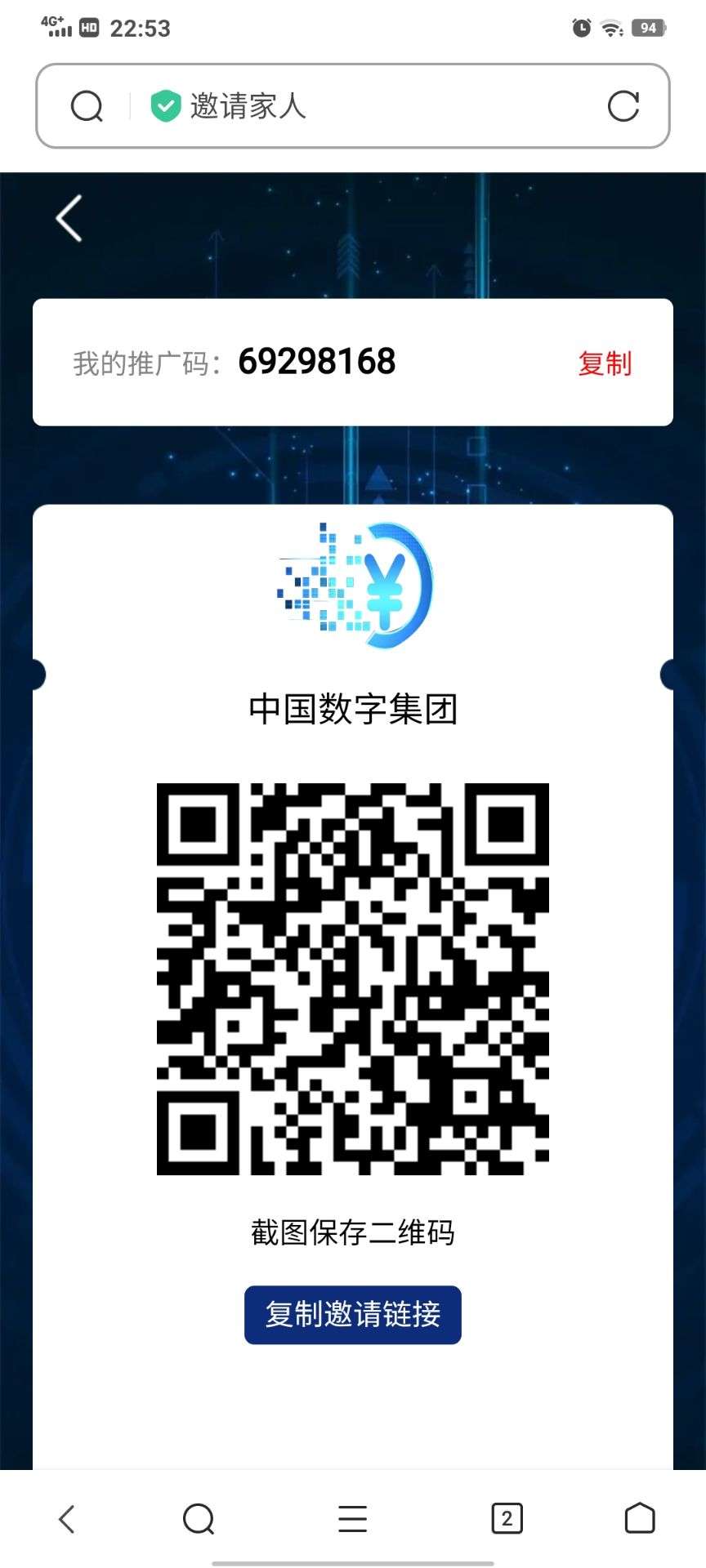
Task: Open the browser menu in the bottom toolbar
Action: tap(352, 1519)
